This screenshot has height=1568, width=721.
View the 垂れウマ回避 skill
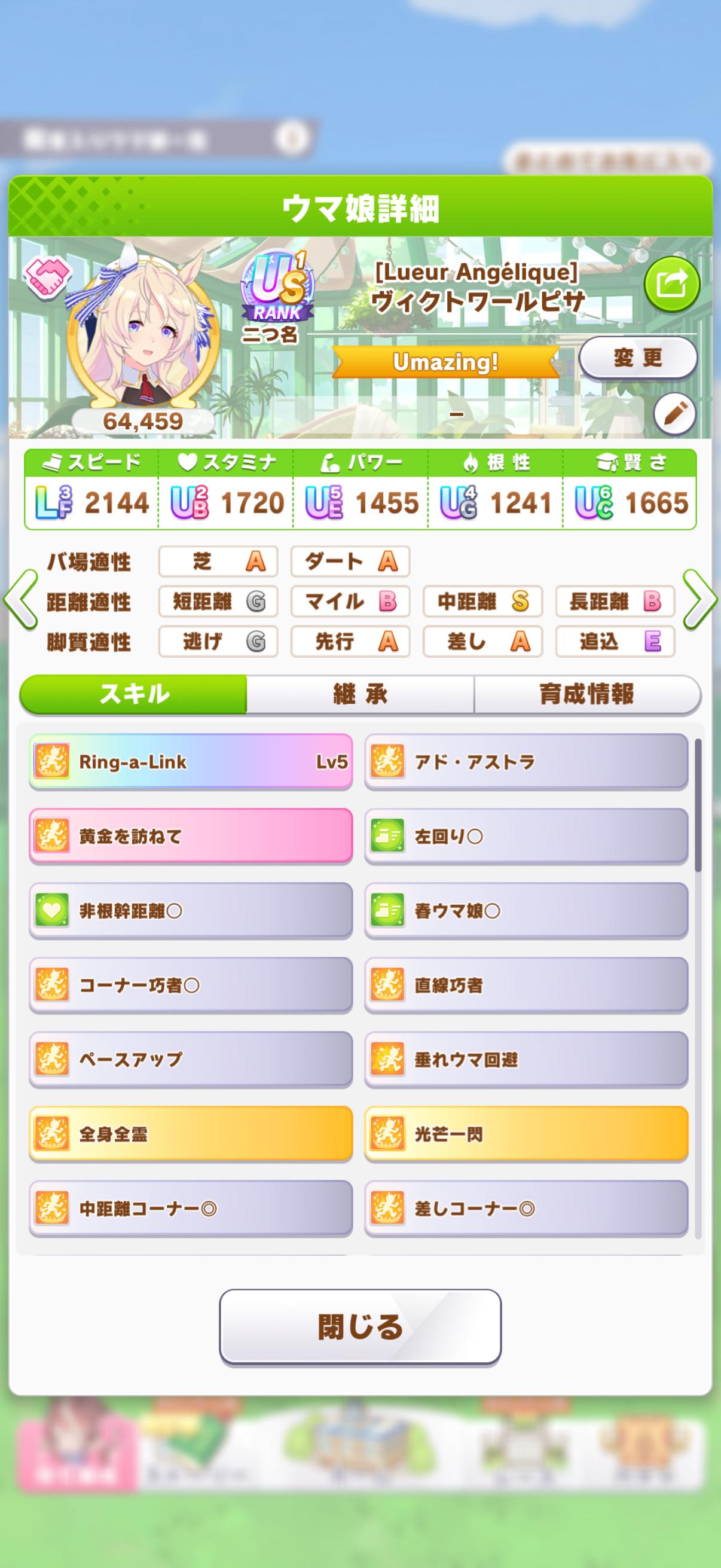[526, 1060]
